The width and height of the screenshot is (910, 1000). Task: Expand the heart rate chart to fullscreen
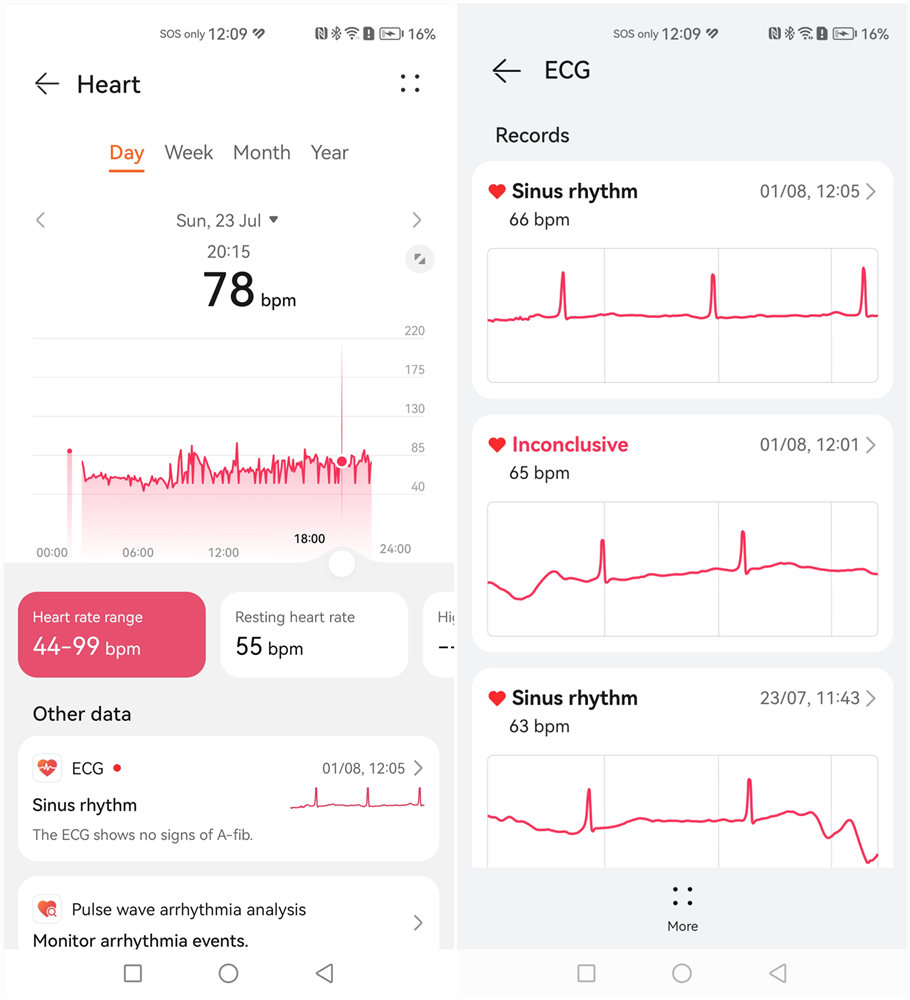click(420, 259)
